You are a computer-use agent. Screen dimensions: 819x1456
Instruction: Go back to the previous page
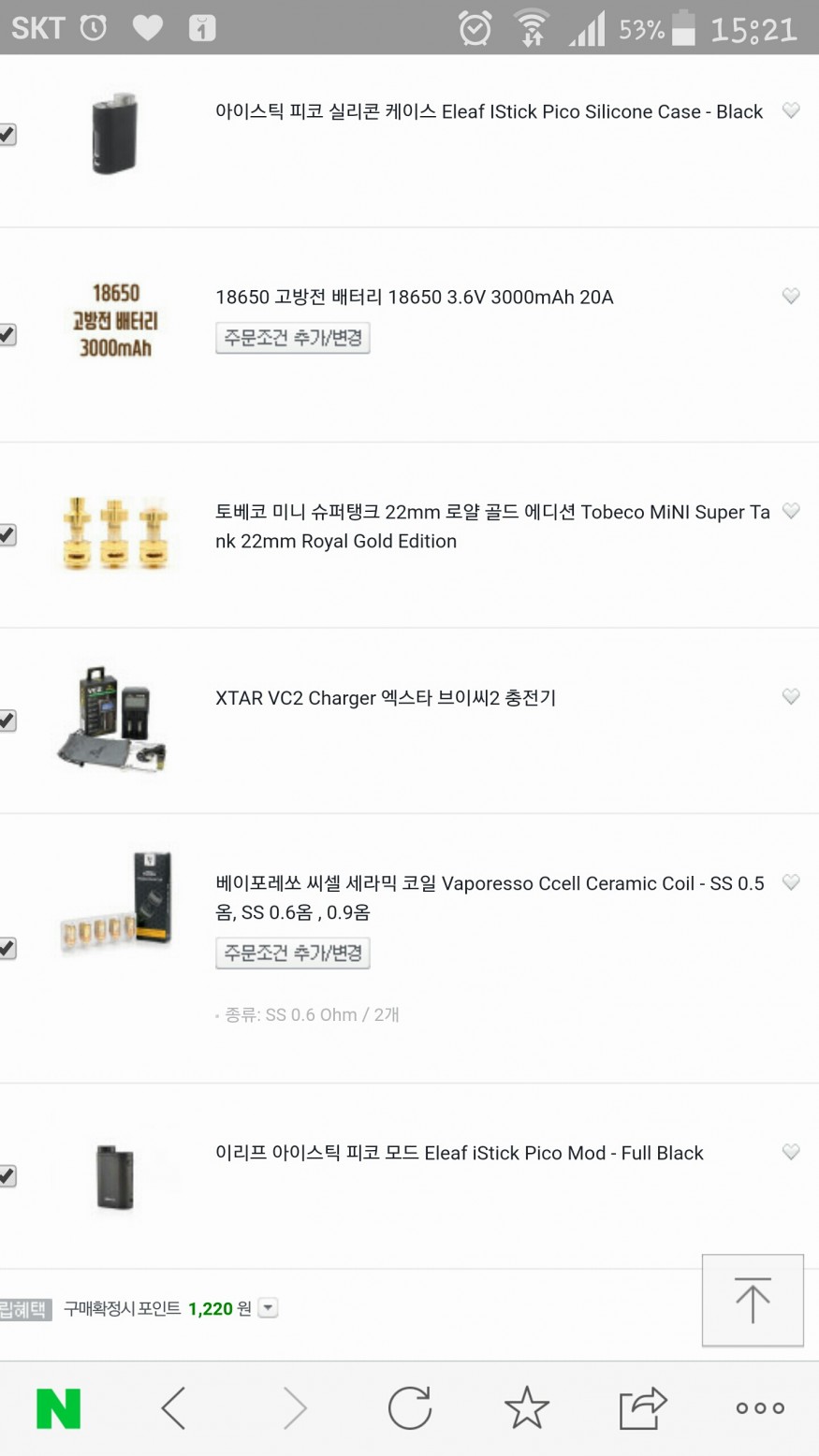click(174, 1408)
